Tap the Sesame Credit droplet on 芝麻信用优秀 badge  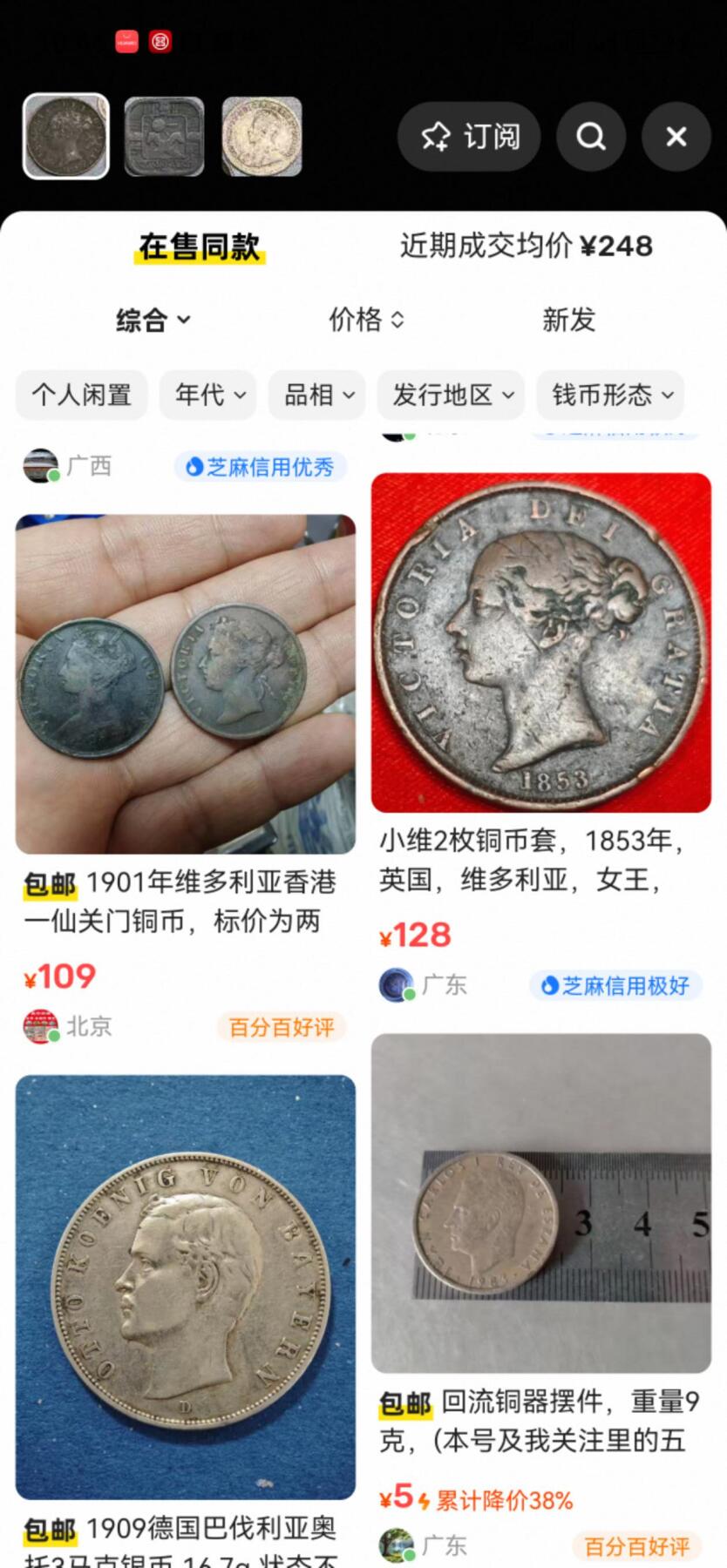tap(194, 467)
